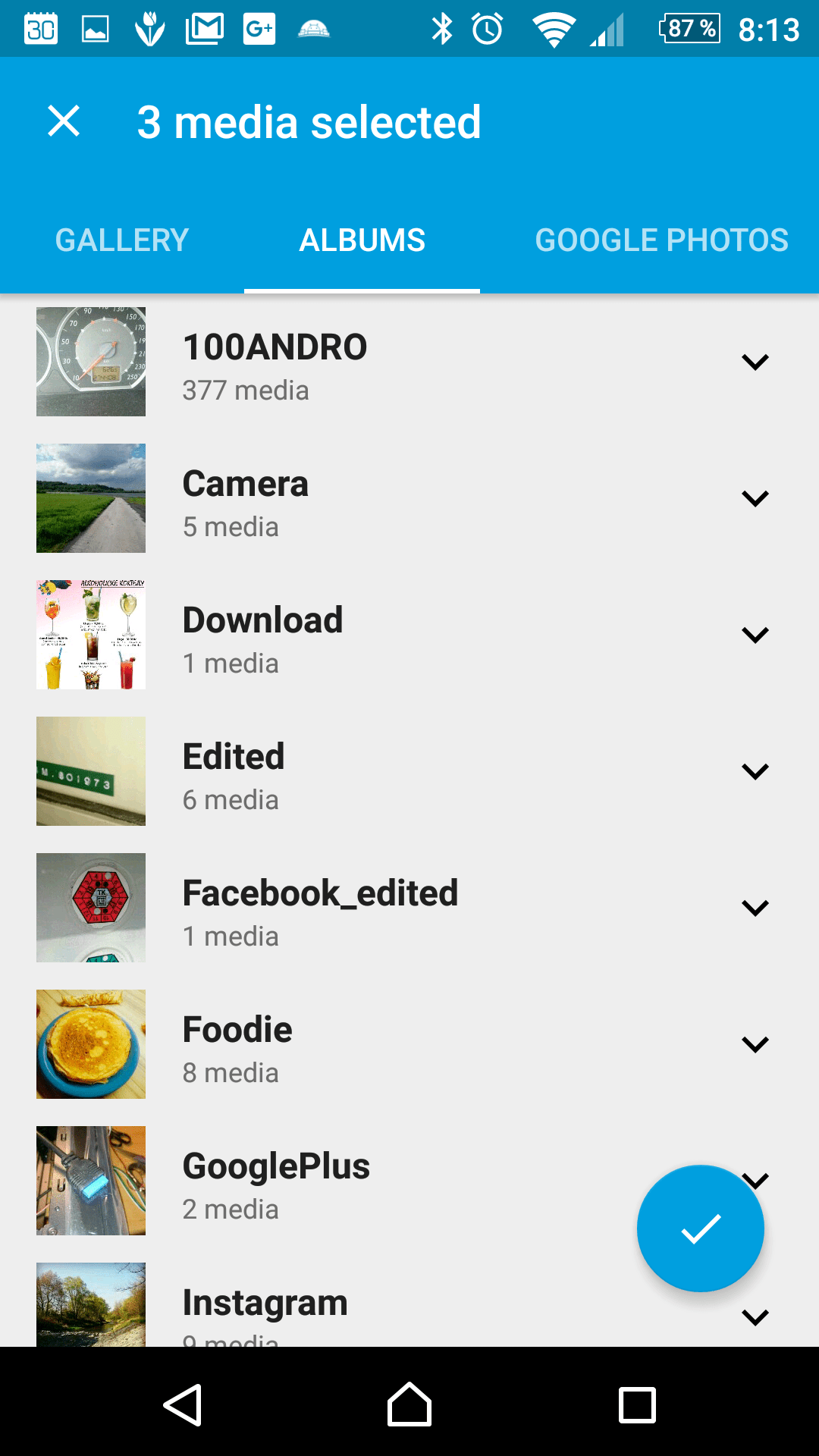Expand the Edited album chevron
Viewport: 819px width, 1456px height.
(755, 771)
